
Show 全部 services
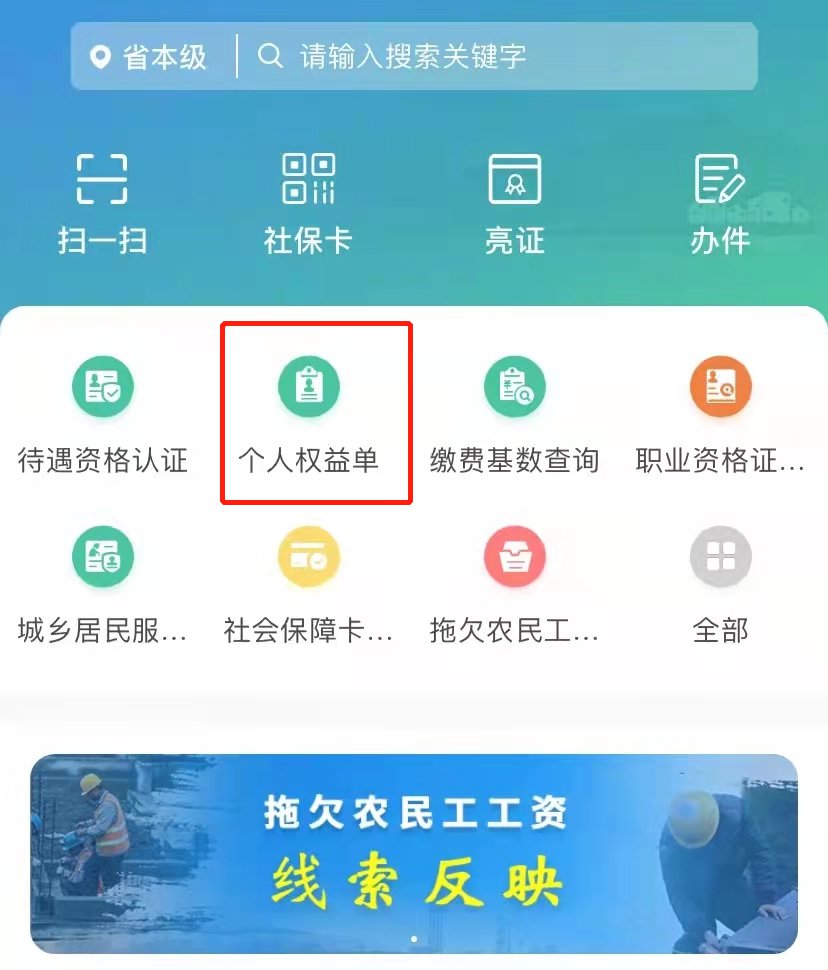pyautogui.click(x=720, y=585)
